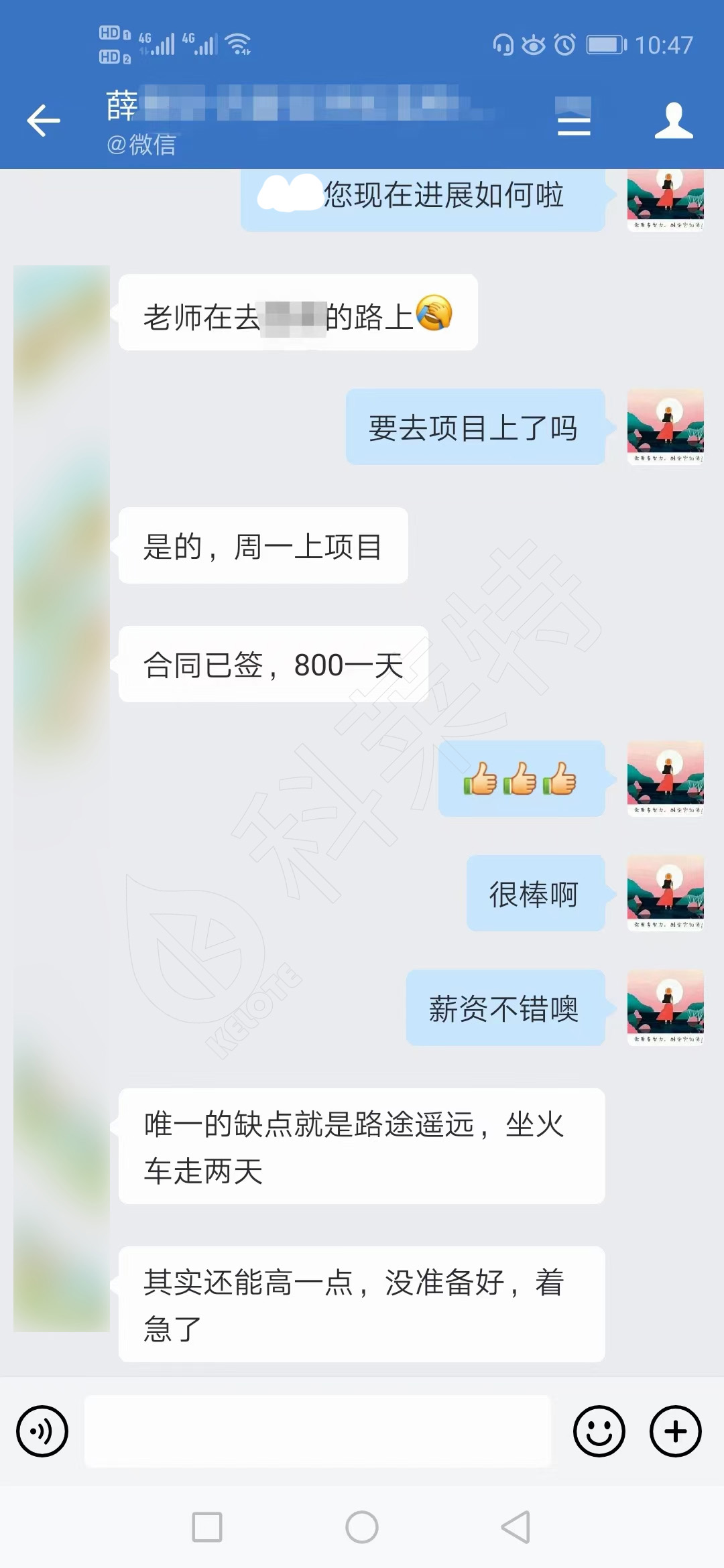Tap the avatar beside 薪资不错噢
The height and width of the screenshot is (1568, 724).
click(665, 1006)
